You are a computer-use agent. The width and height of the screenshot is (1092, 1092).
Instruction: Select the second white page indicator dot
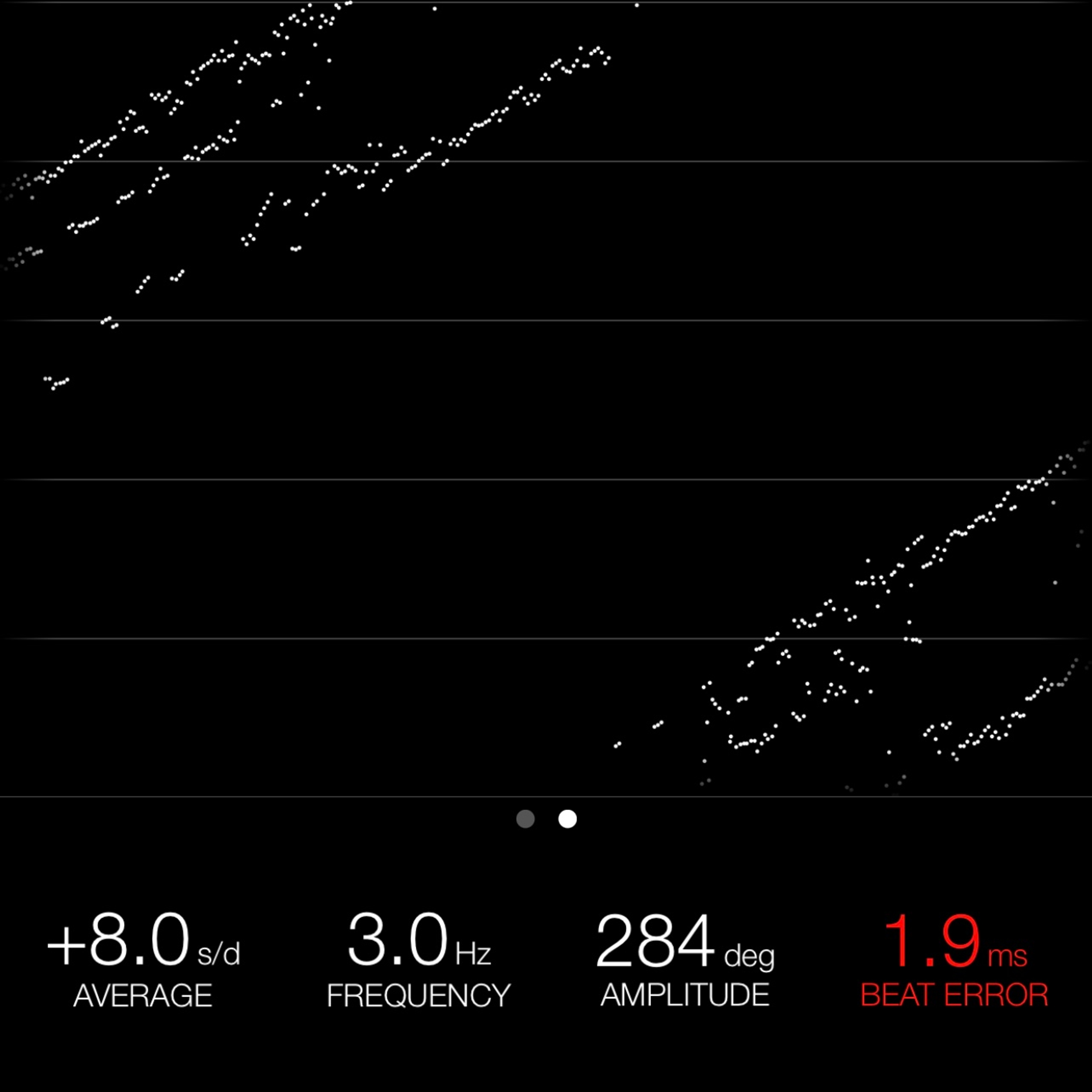[568, 819]
